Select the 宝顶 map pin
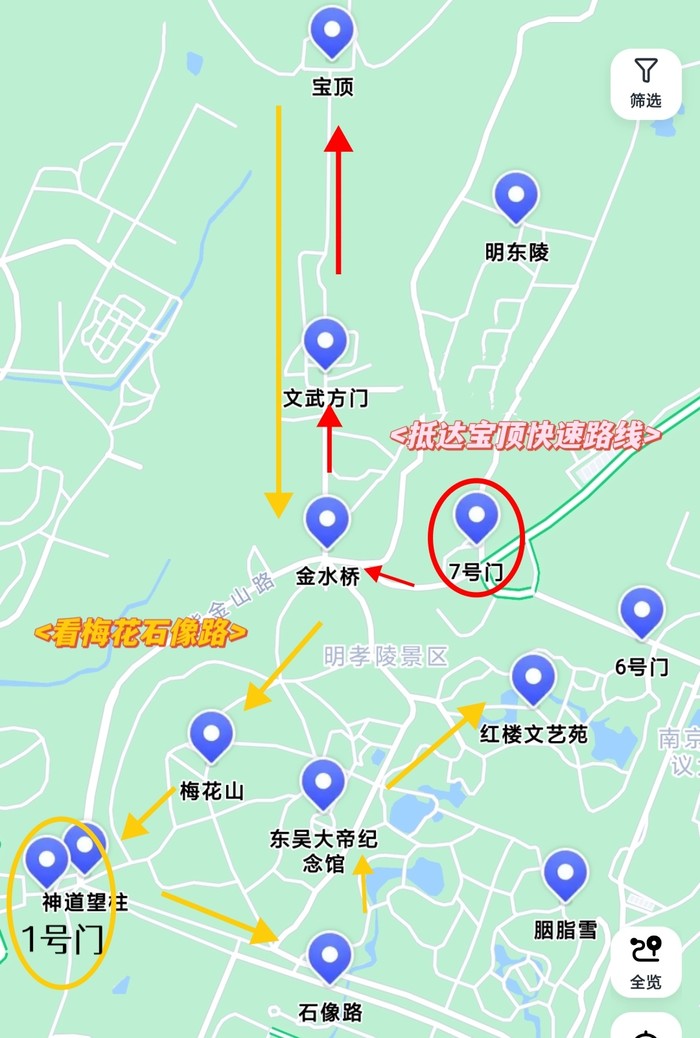The image size is (700, 1038). (332, 32)
